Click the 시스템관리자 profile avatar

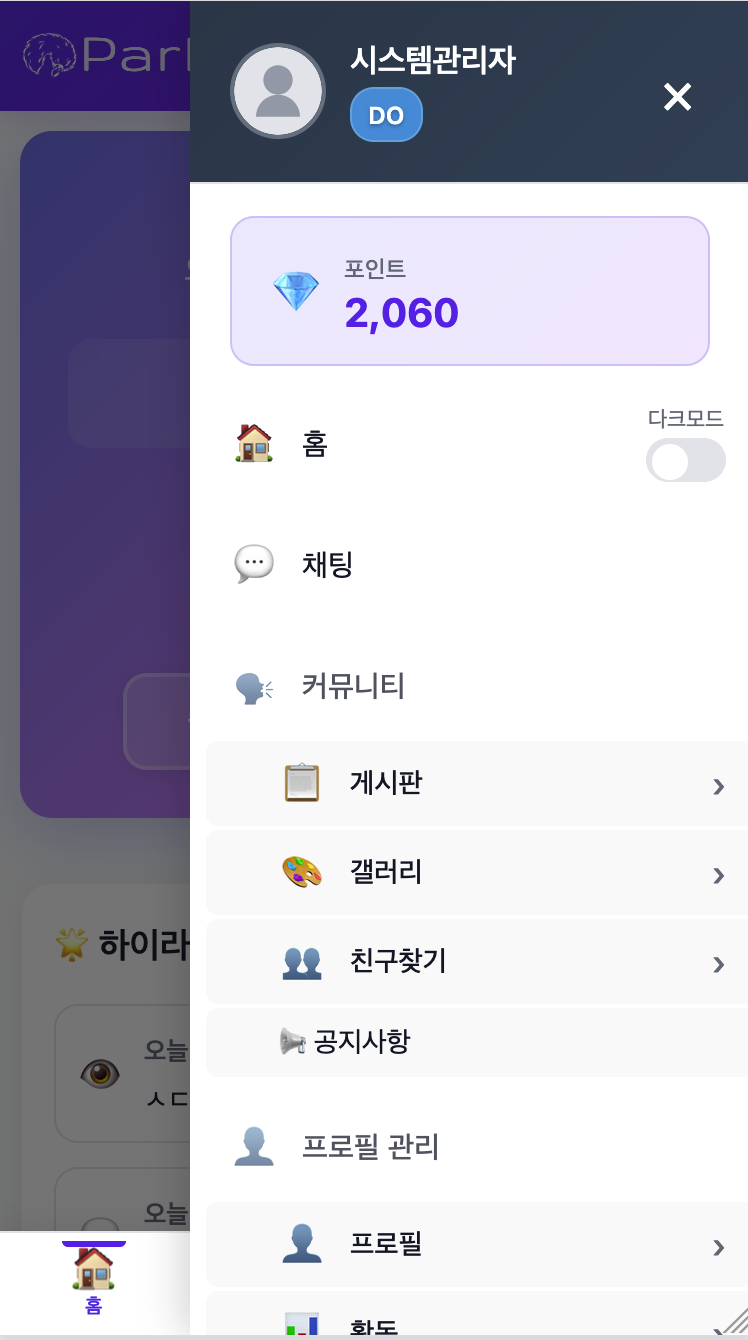tap(277, 90)
